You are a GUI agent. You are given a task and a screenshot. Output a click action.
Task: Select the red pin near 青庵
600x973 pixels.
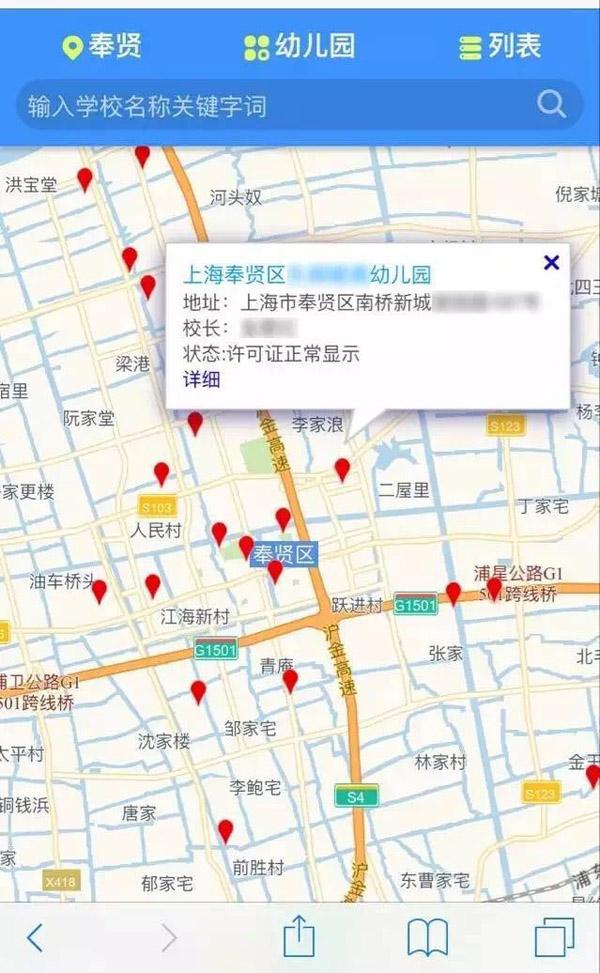click(290, 681)
